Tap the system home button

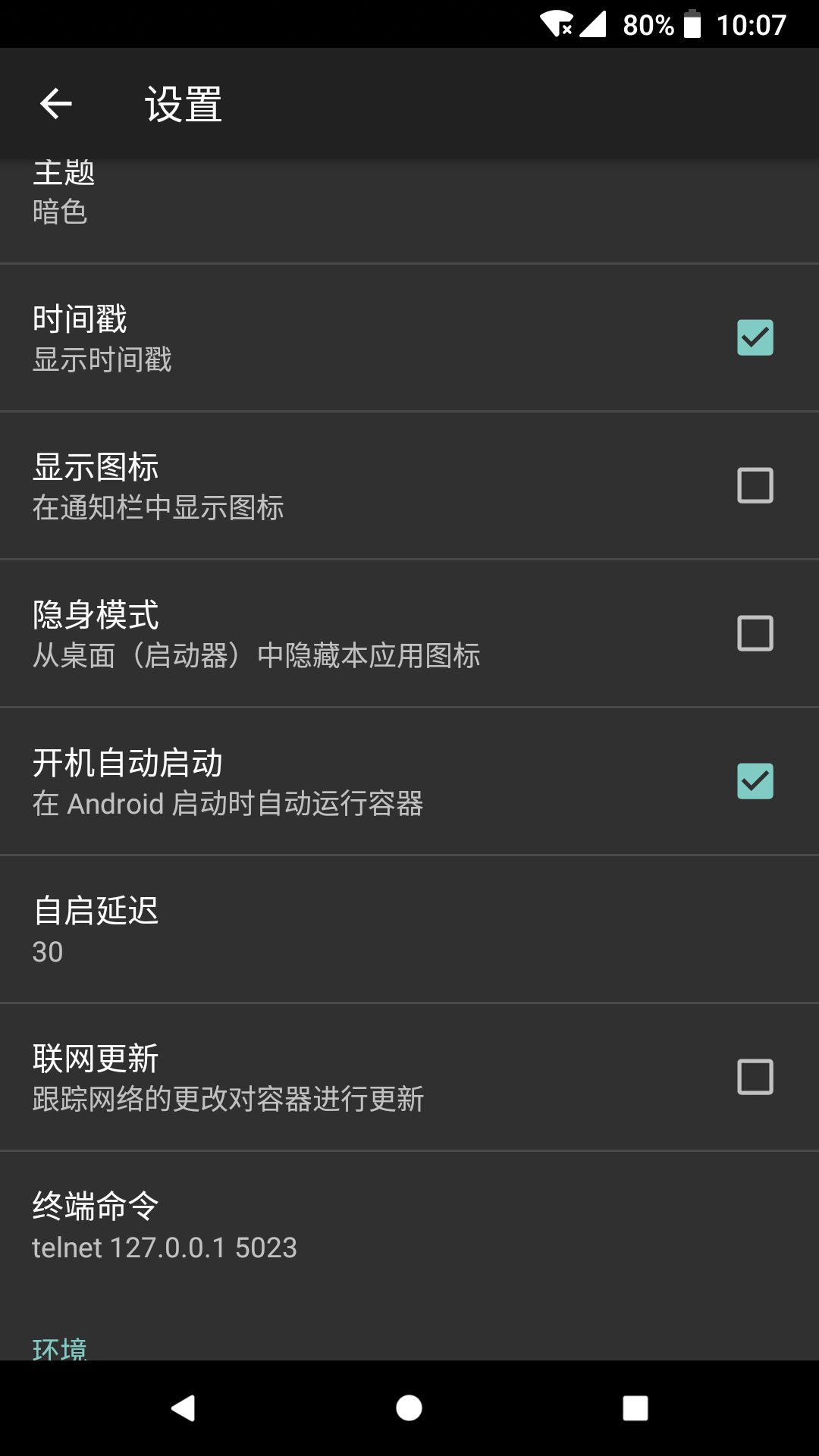[409, 1408]
